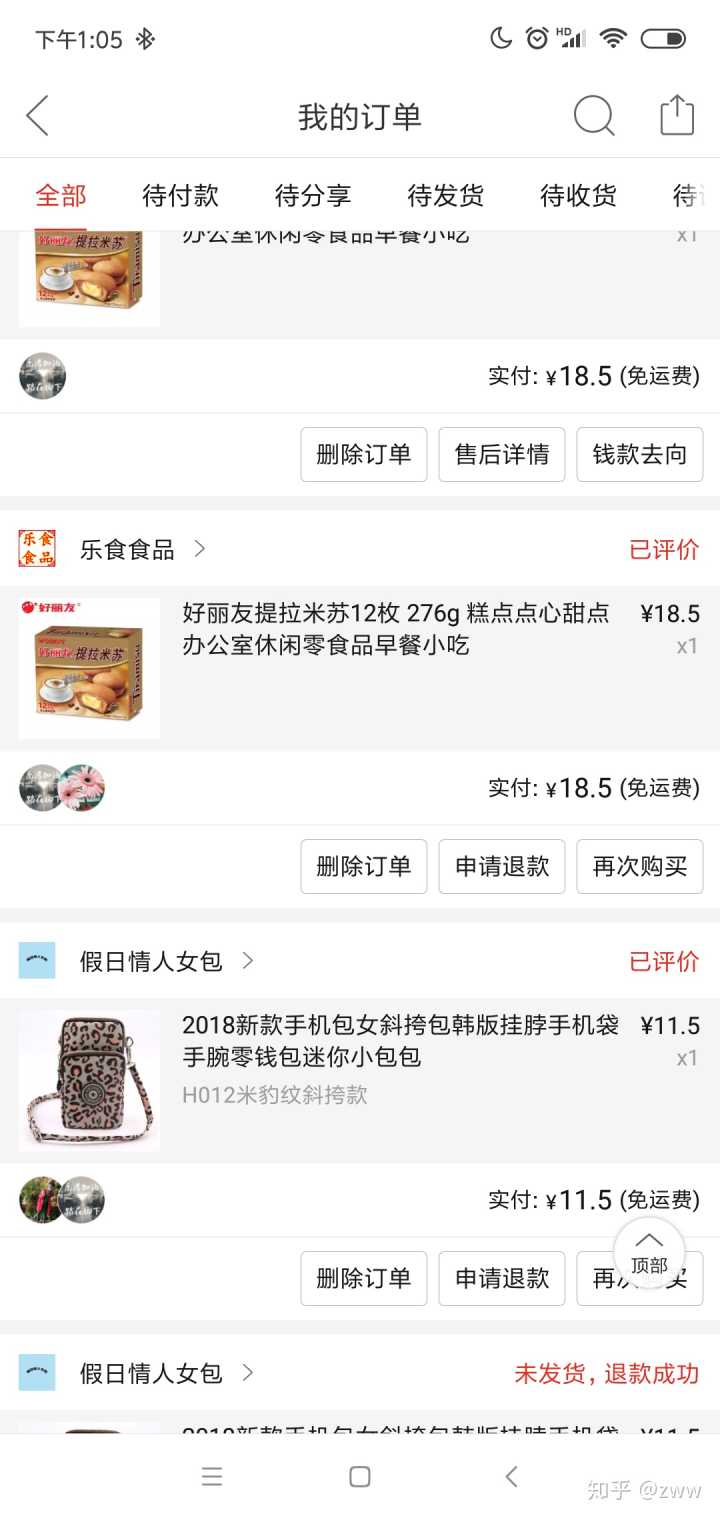Show the 全部 orders tab
This screenshot has height=1520, width=720.
(61, 196)
